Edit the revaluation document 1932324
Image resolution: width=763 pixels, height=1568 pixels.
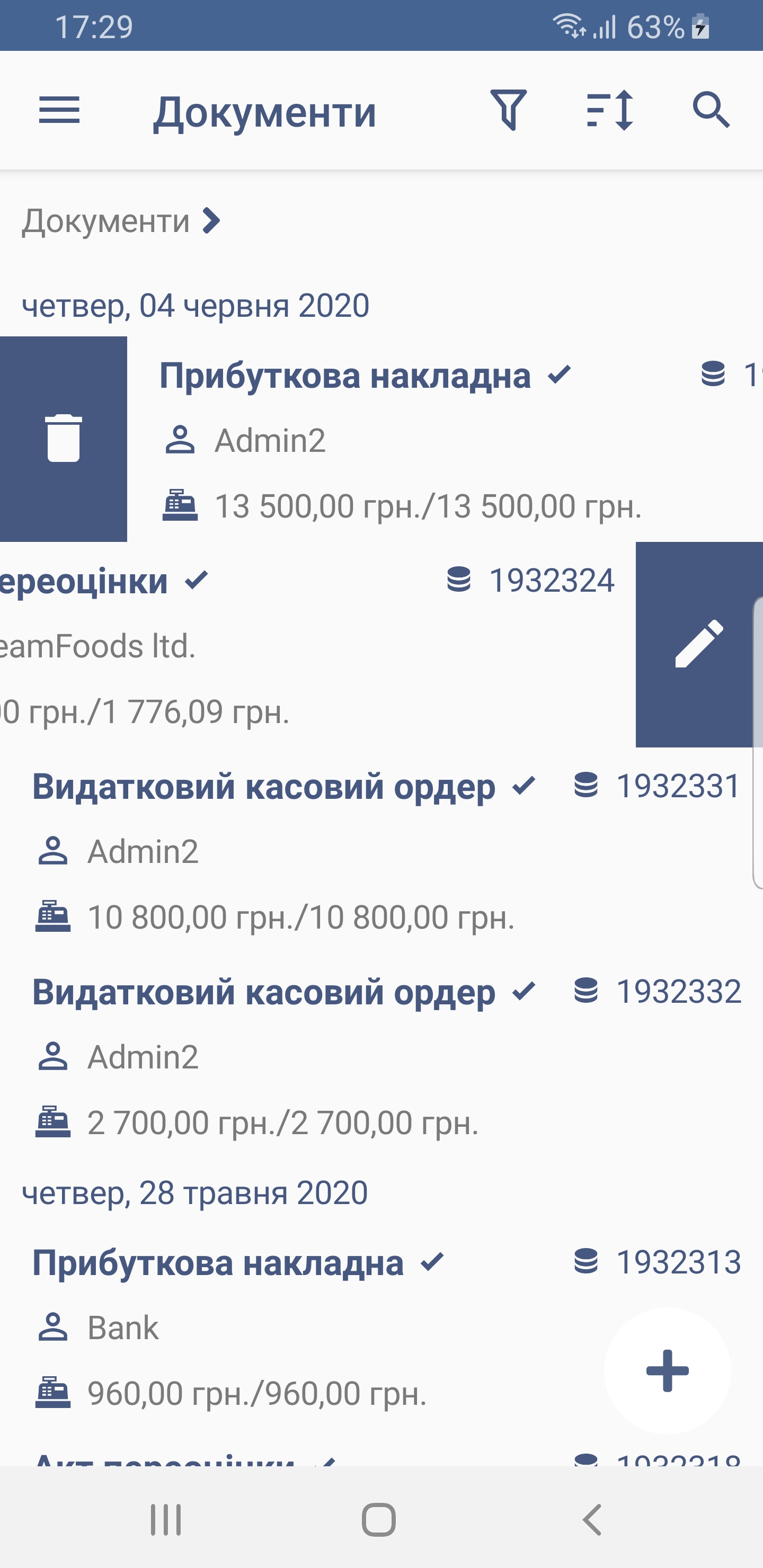(x=699, y=644)
